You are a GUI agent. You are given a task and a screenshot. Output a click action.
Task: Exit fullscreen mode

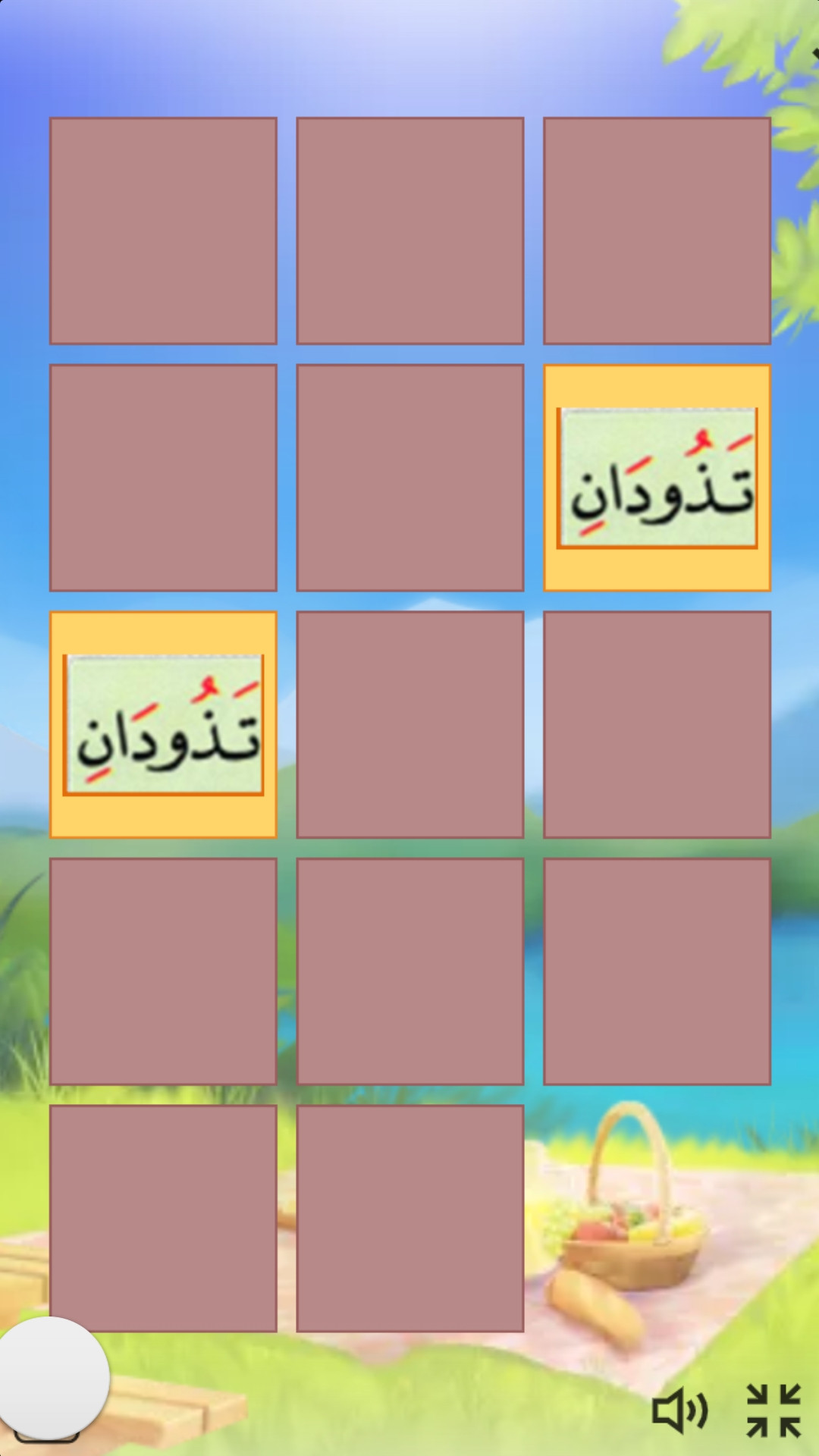(x=773, y=1410)
